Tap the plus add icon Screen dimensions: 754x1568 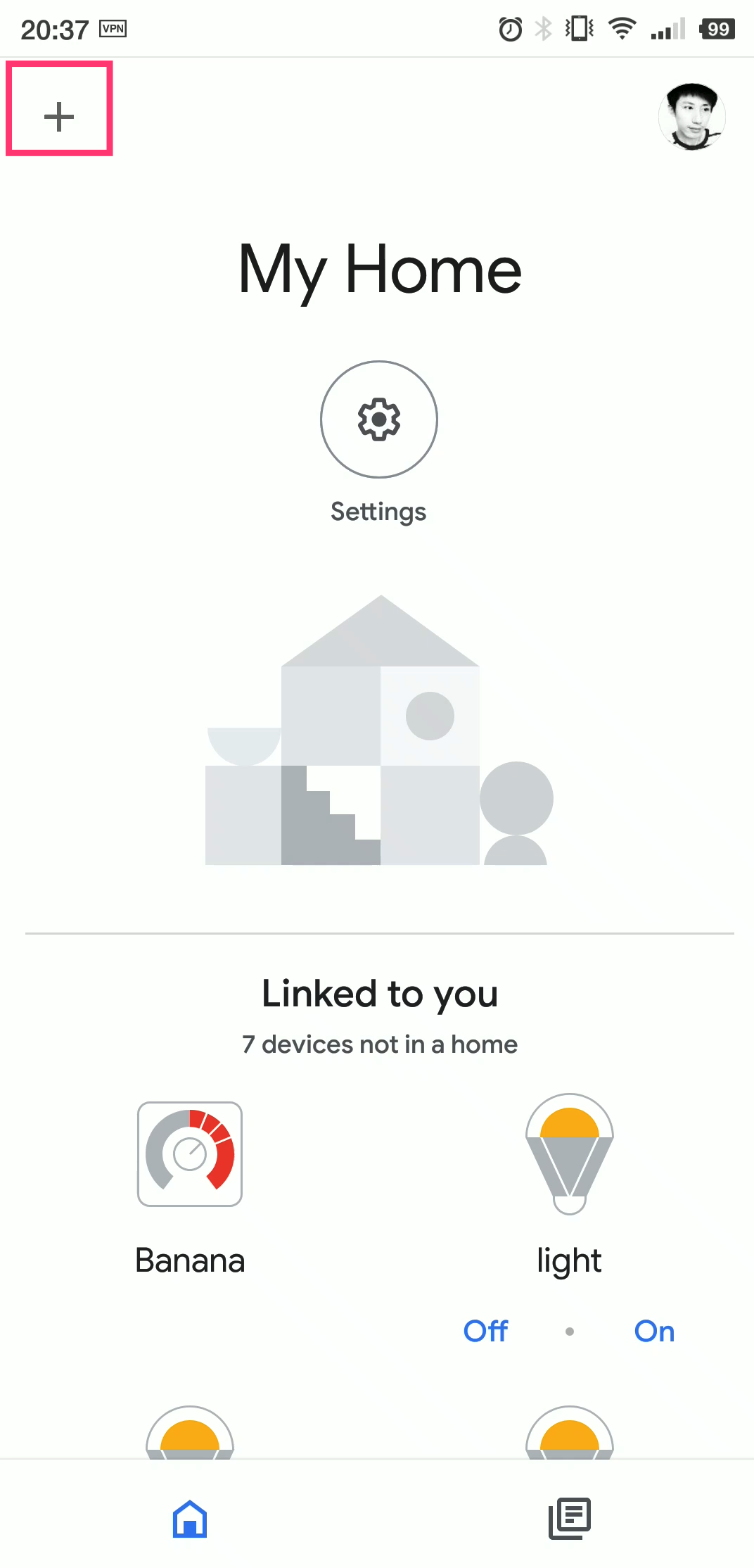point(59,116)
